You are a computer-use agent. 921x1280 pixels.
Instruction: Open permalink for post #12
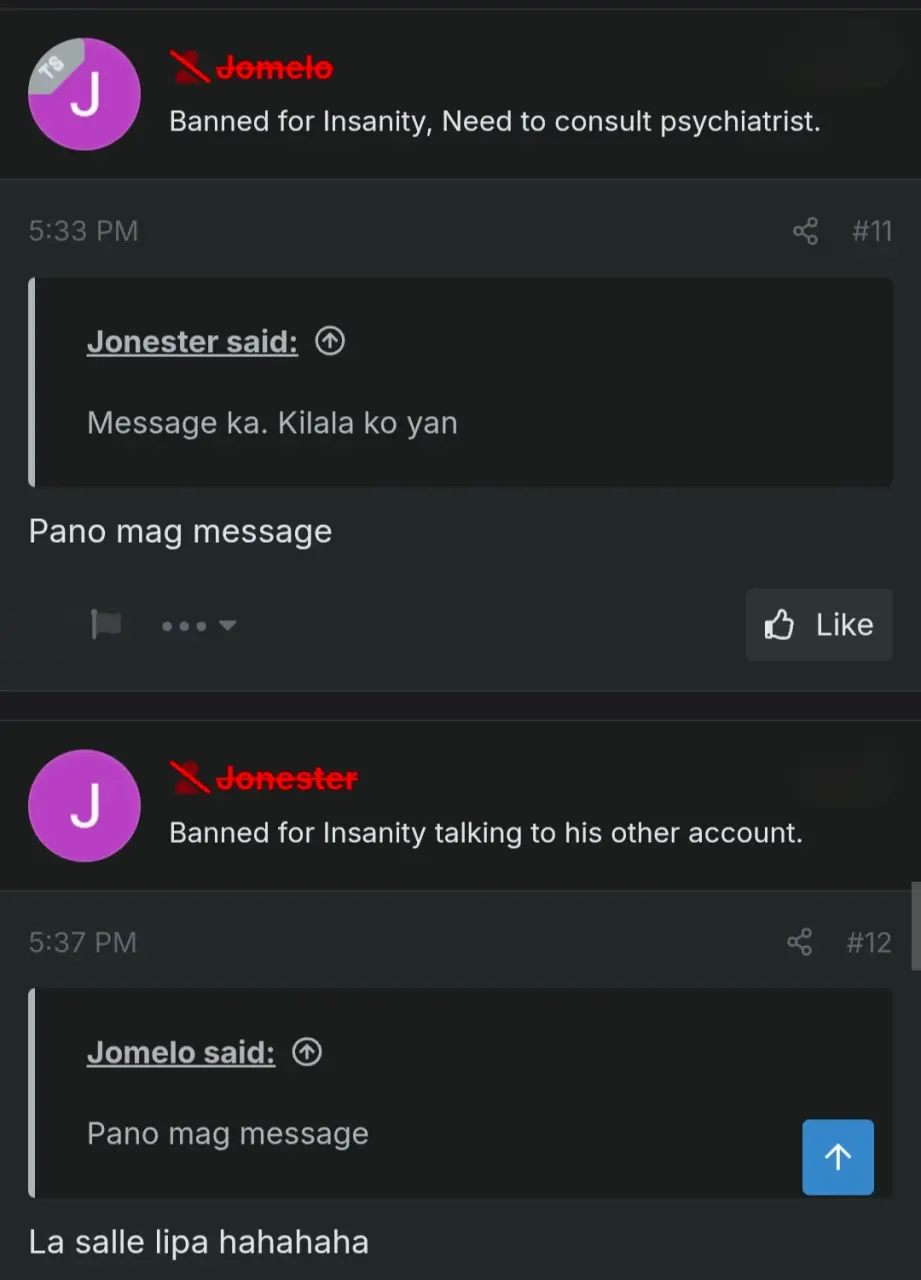[x=868, y=942]
